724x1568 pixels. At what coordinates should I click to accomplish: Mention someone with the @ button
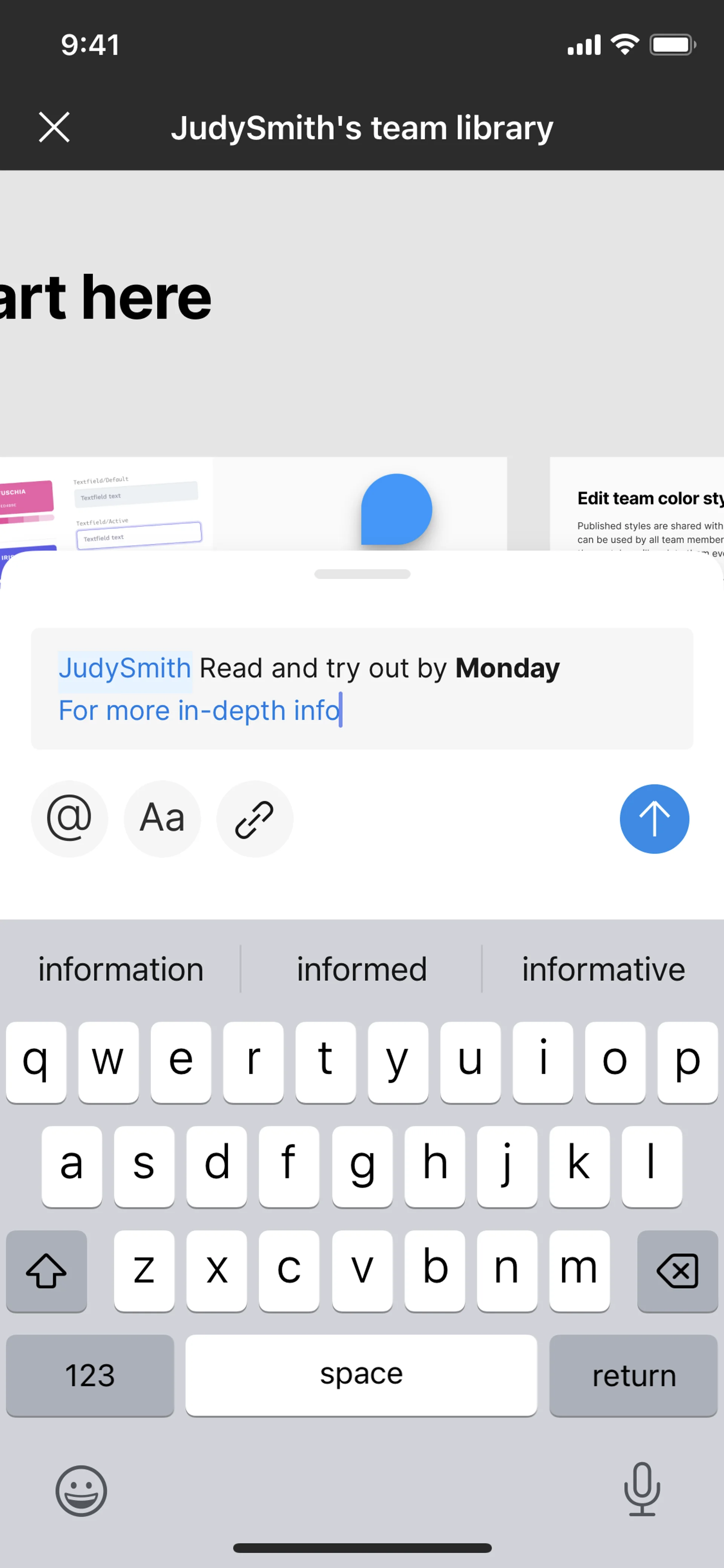pos(69,819)
